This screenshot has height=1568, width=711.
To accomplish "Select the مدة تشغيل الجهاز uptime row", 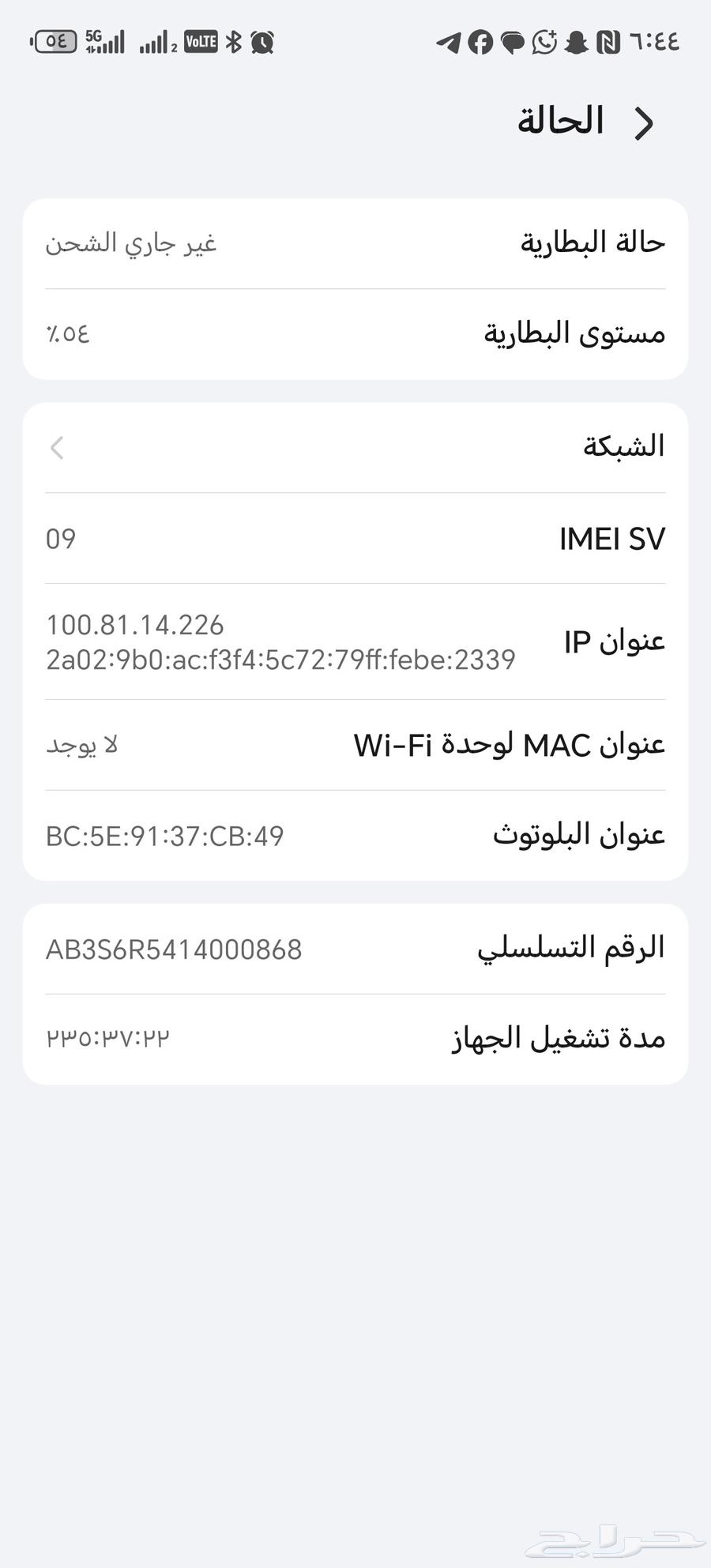I will [x=355, y=1039].
